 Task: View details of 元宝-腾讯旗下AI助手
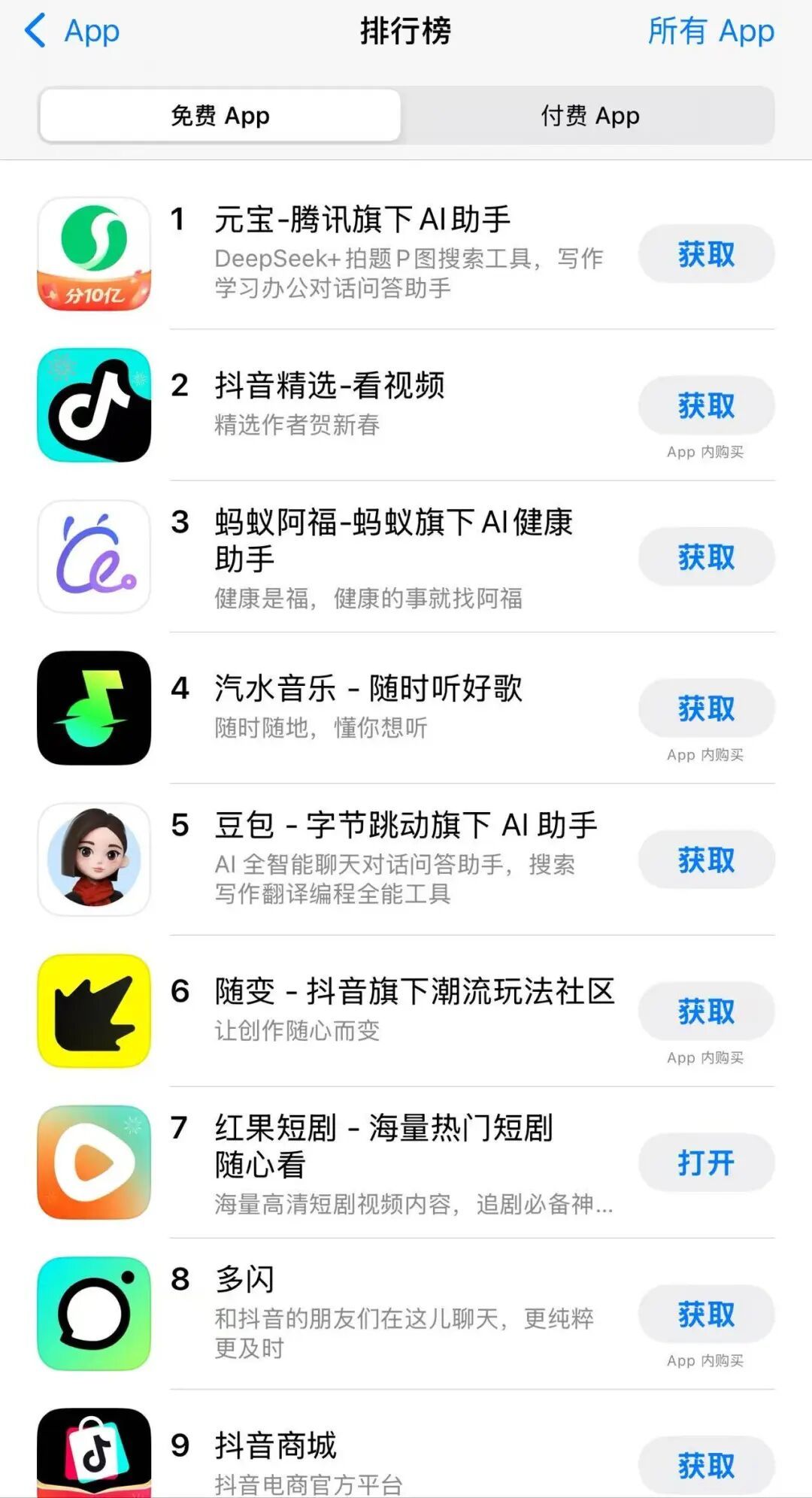[x=362, y=220]
